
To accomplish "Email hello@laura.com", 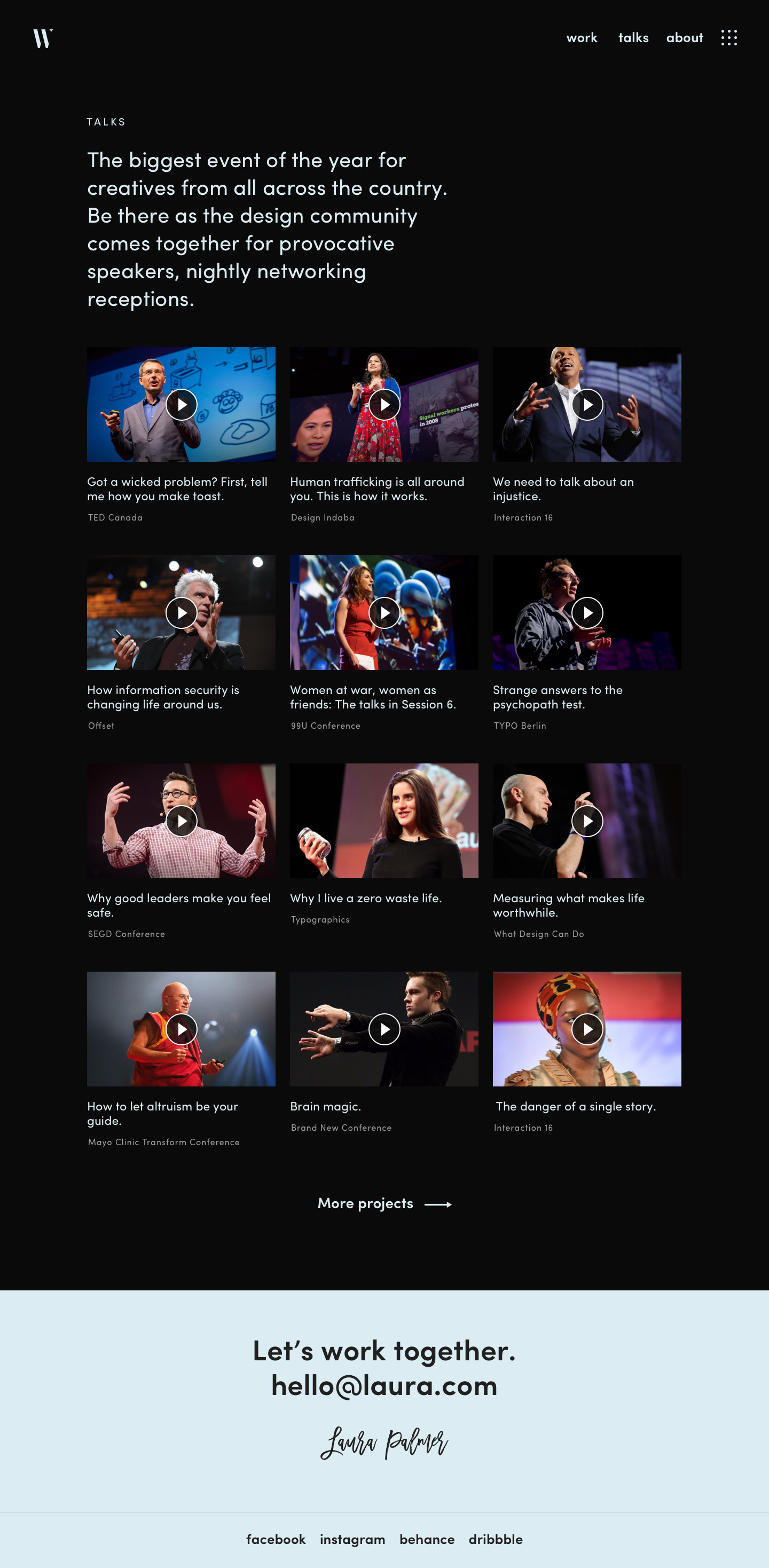I will click(384, 1385).
